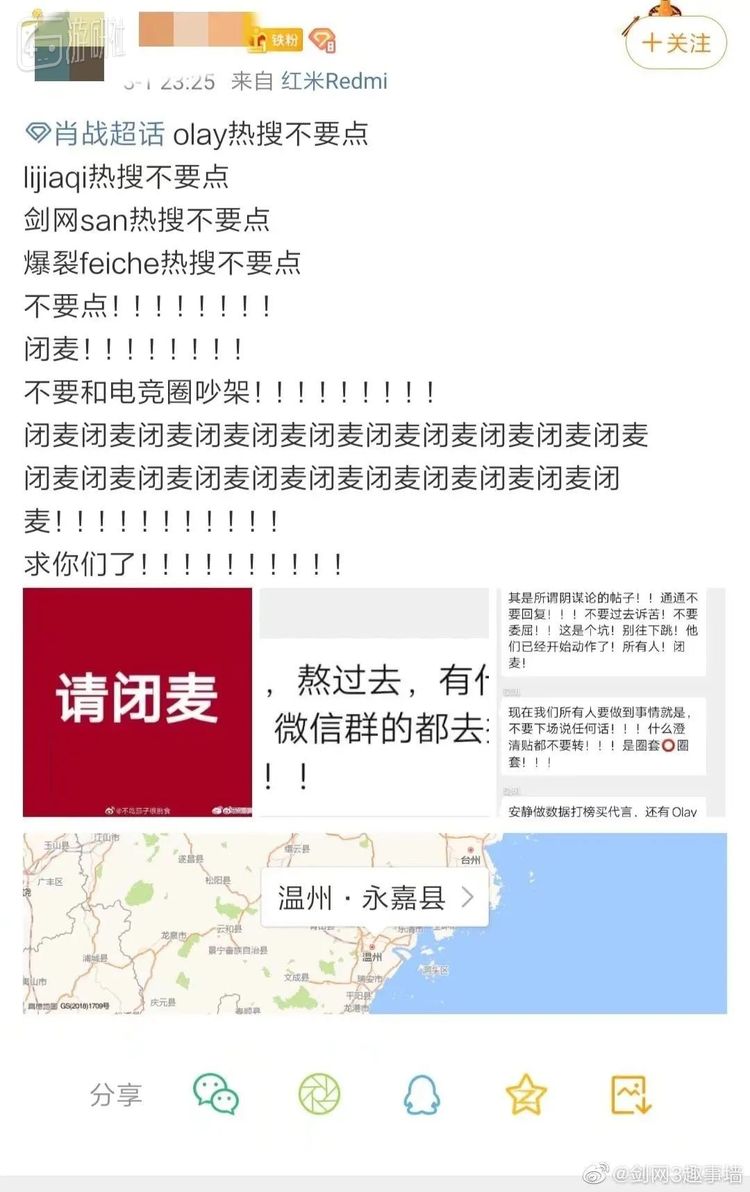The image size is (750, 1192).
Task: View the red 请闭麦 image
Action: (137, 701)
